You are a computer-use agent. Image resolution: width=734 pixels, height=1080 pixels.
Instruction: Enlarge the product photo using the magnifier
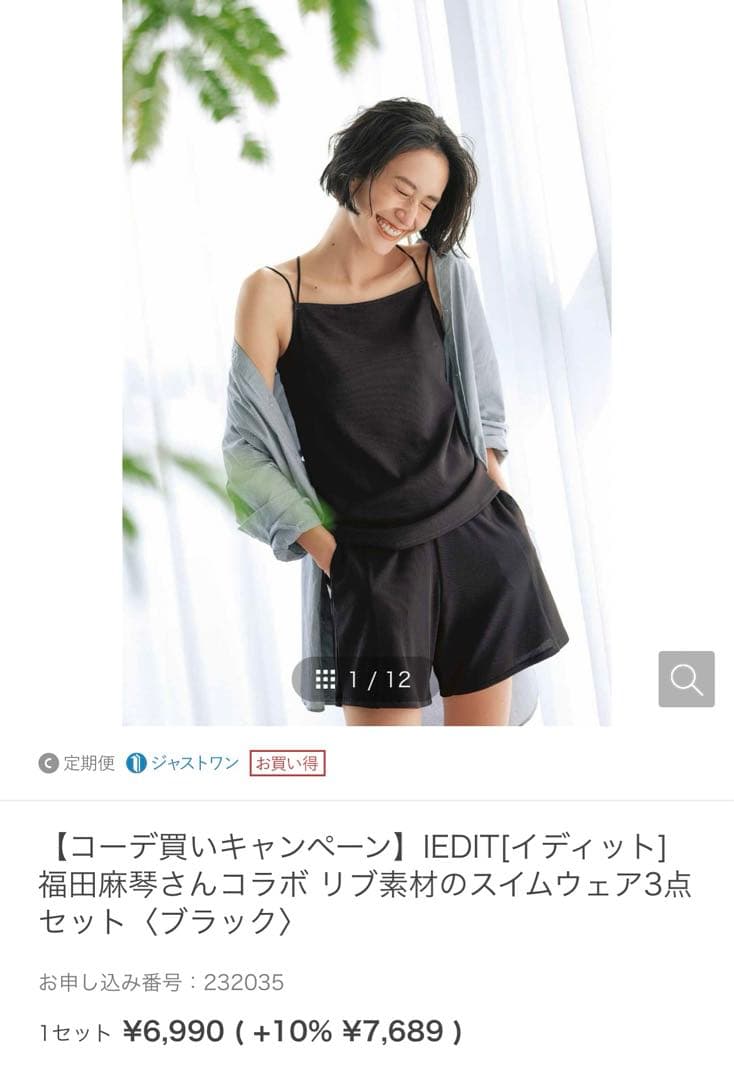[684, 678]
